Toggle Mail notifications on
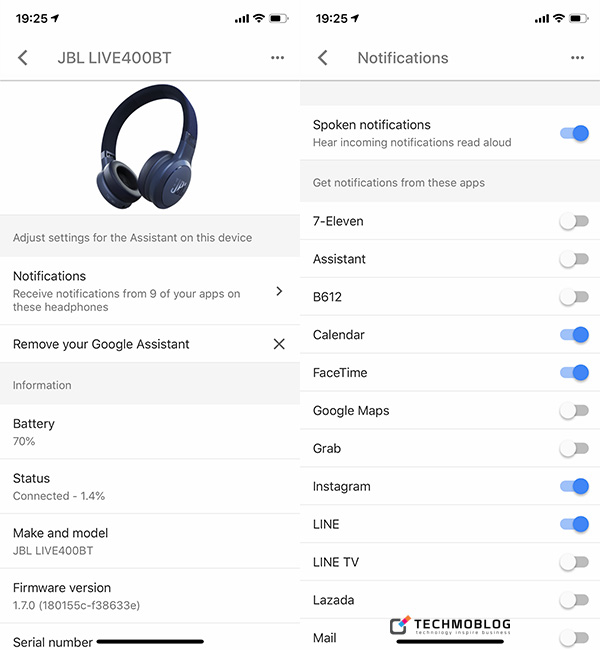Screen dimensions: 600x650 [x=573, y=637]
